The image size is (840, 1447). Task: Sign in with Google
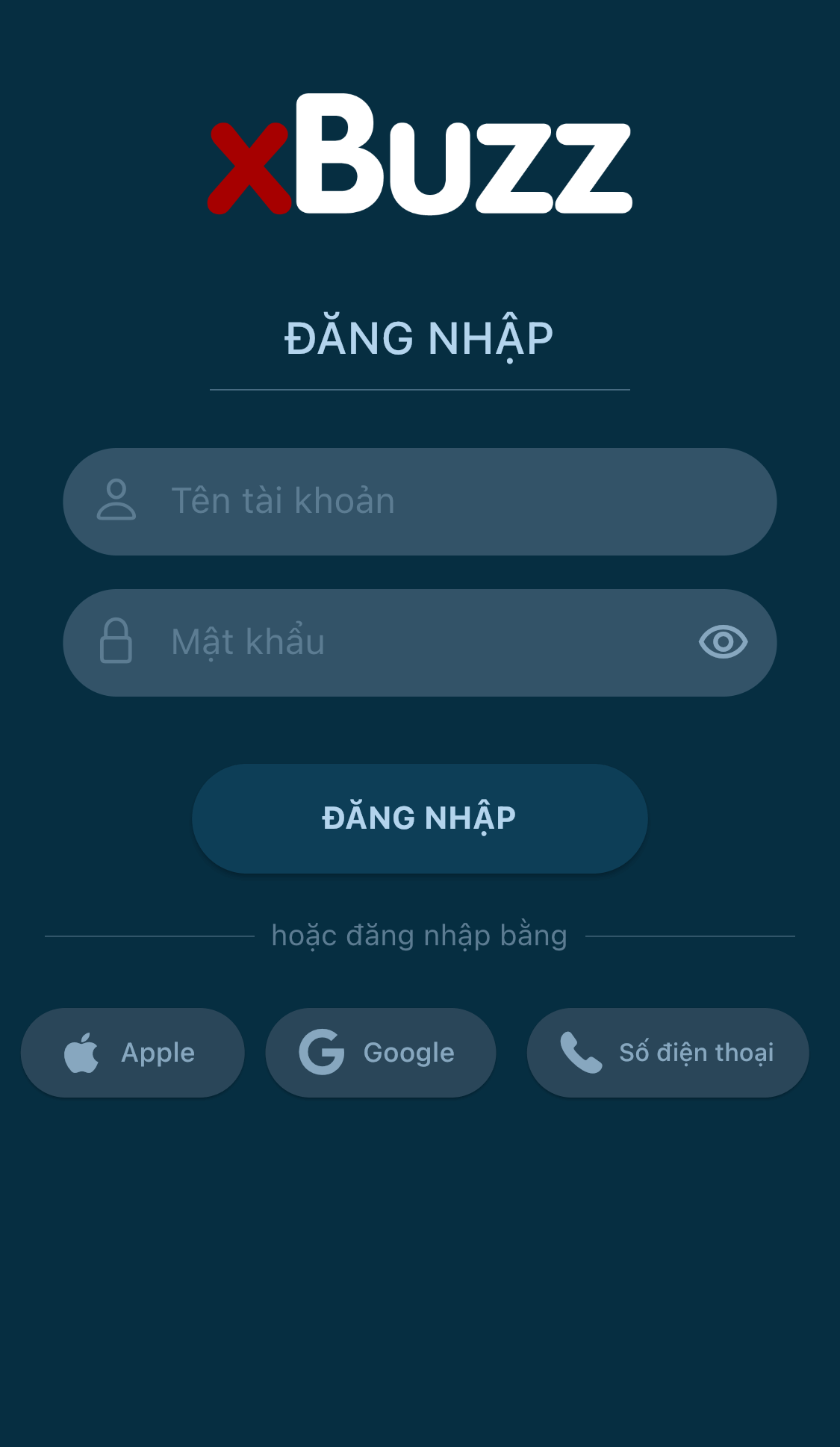pos(381,1053)
